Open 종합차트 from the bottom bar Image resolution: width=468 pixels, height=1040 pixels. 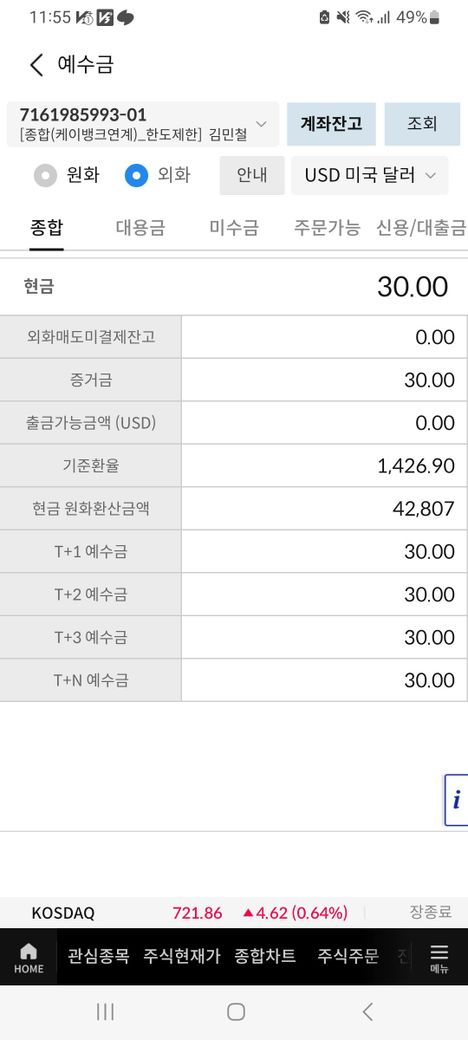(x=265, y=956)
